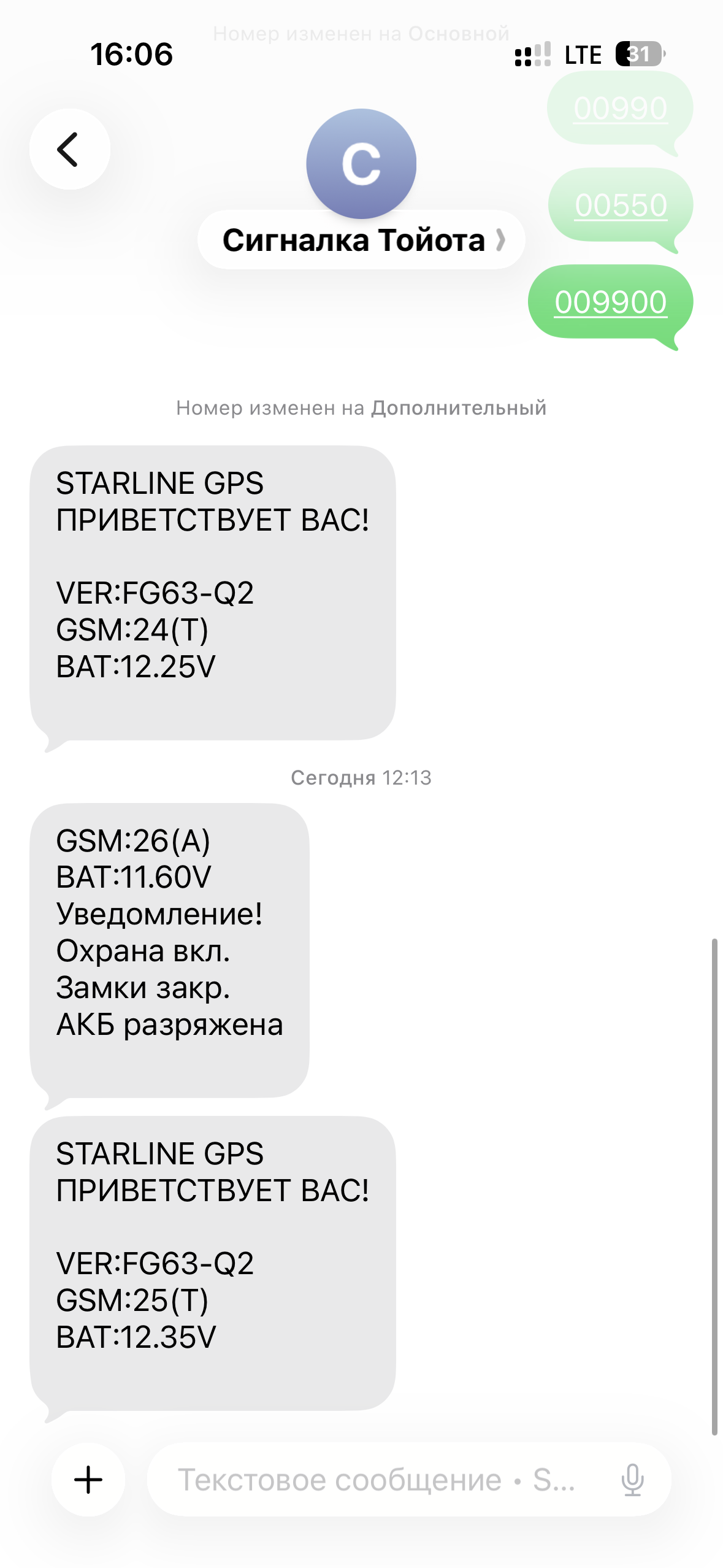Tap the 00550 number link
The image size is (723, 1568).
tap(621, 205)
